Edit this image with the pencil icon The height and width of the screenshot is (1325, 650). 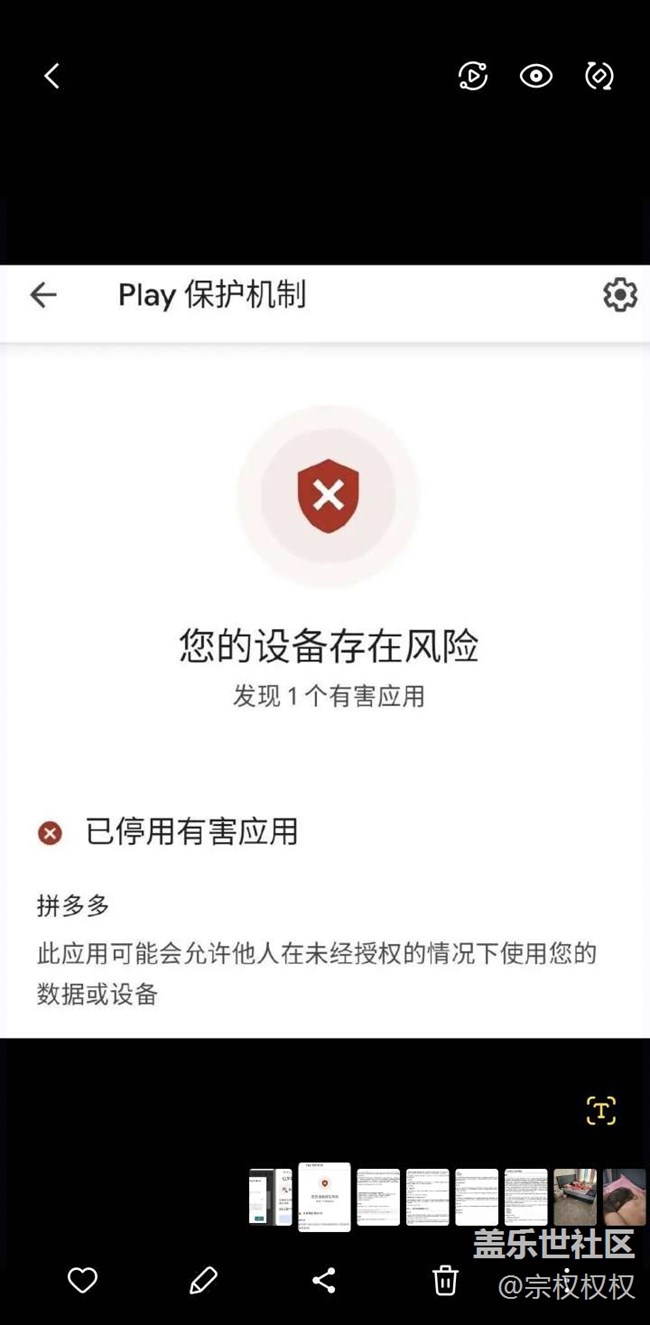pos(203,1280)
